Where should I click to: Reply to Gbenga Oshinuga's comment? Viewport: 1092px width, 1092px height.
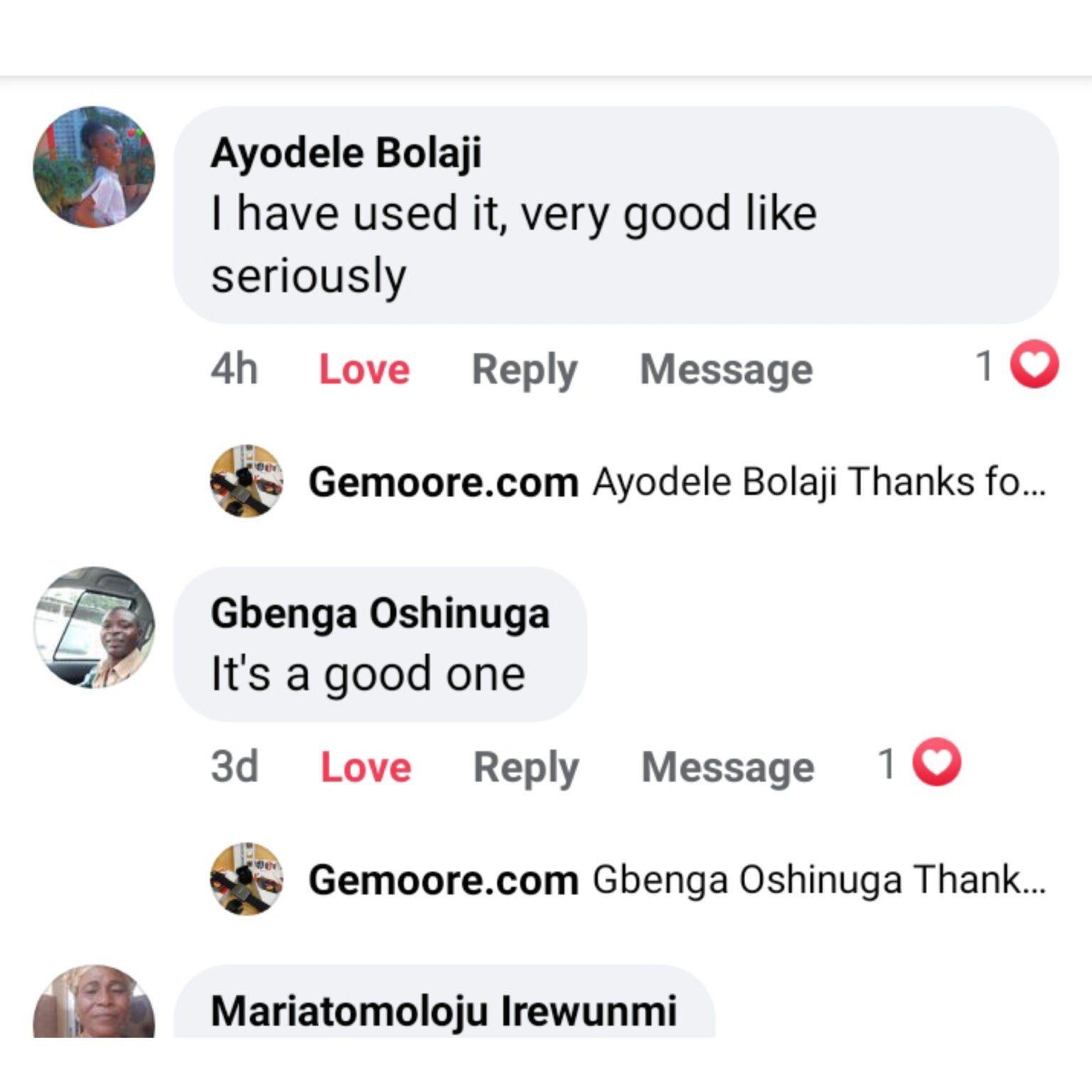pos(525,767)
